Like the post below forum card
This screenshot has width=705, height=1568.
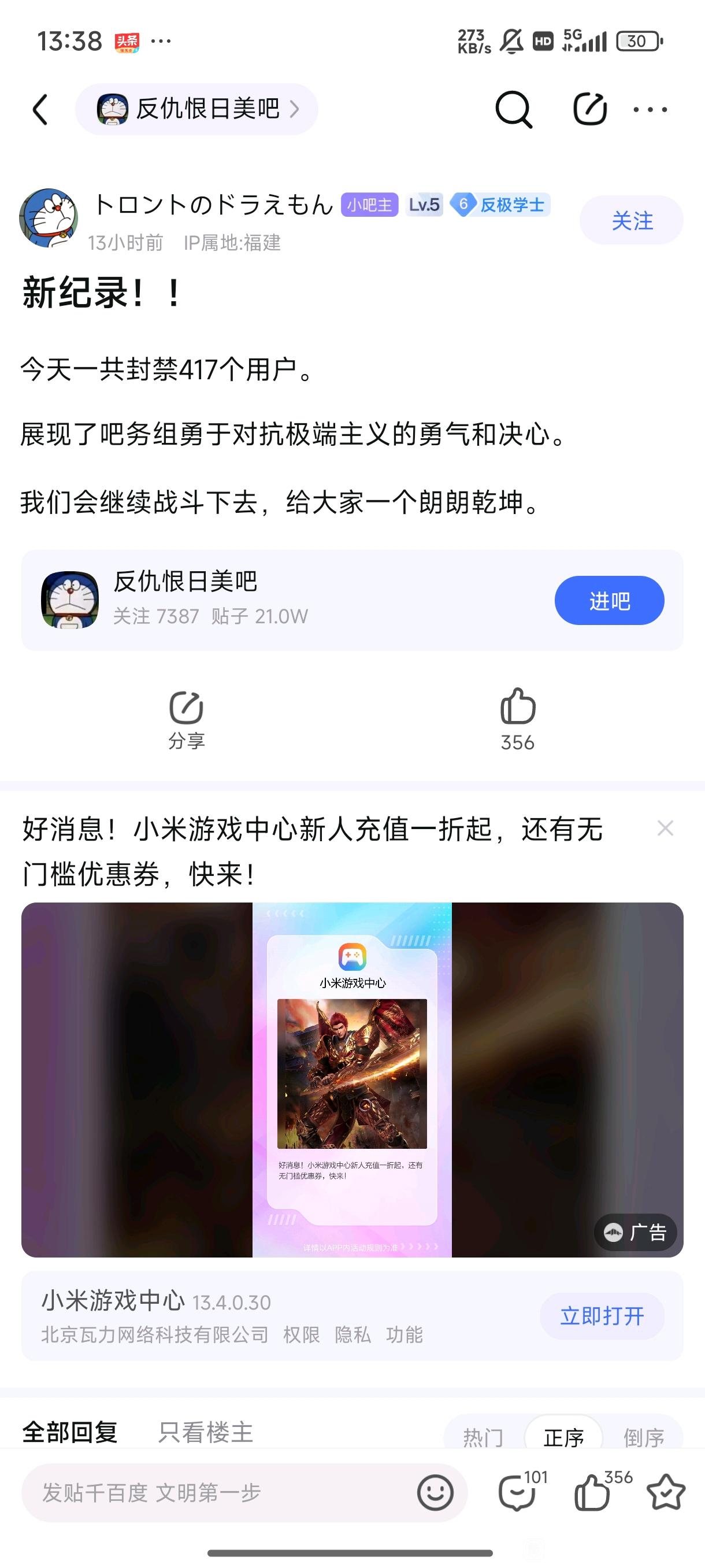518,719
